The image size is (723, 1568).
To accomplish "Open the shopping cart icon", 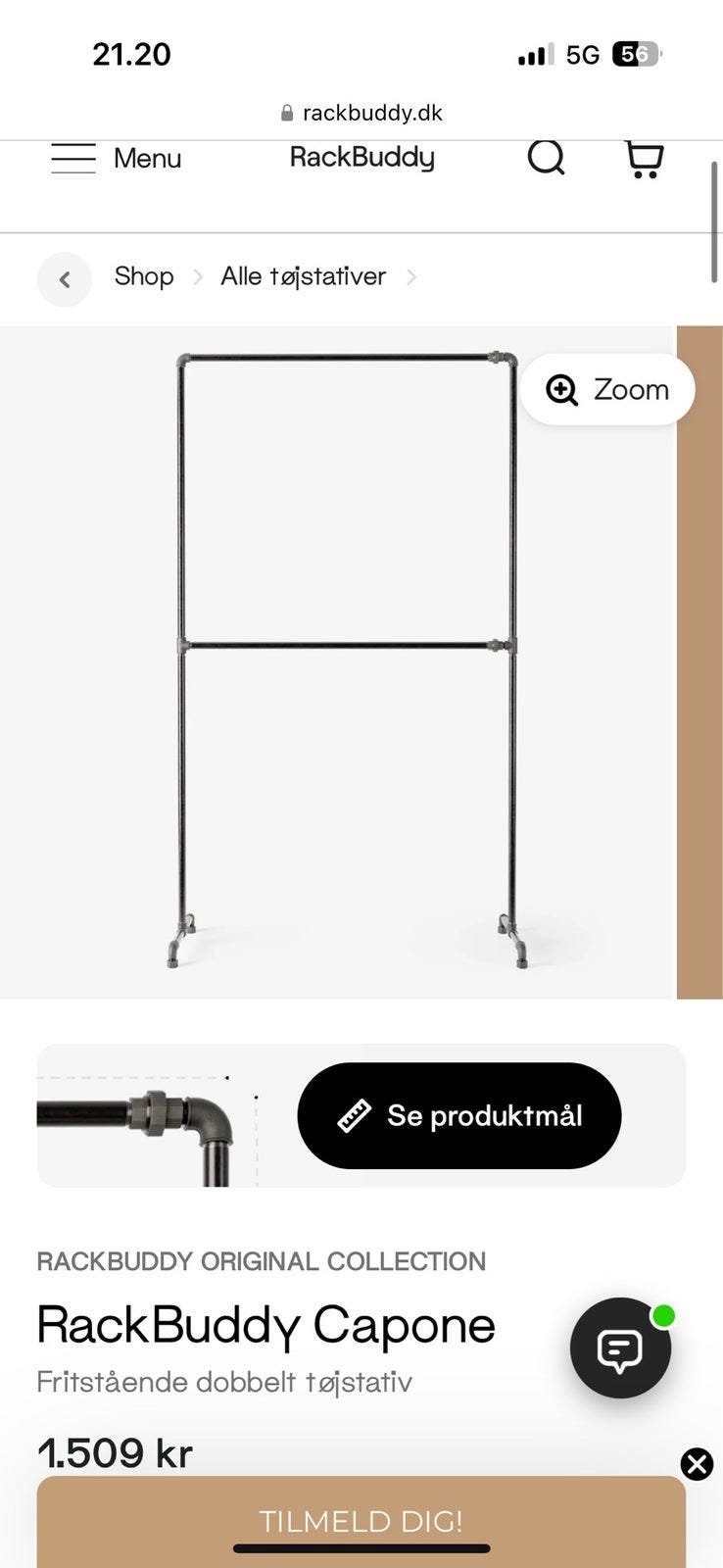I will click(644, 158).
